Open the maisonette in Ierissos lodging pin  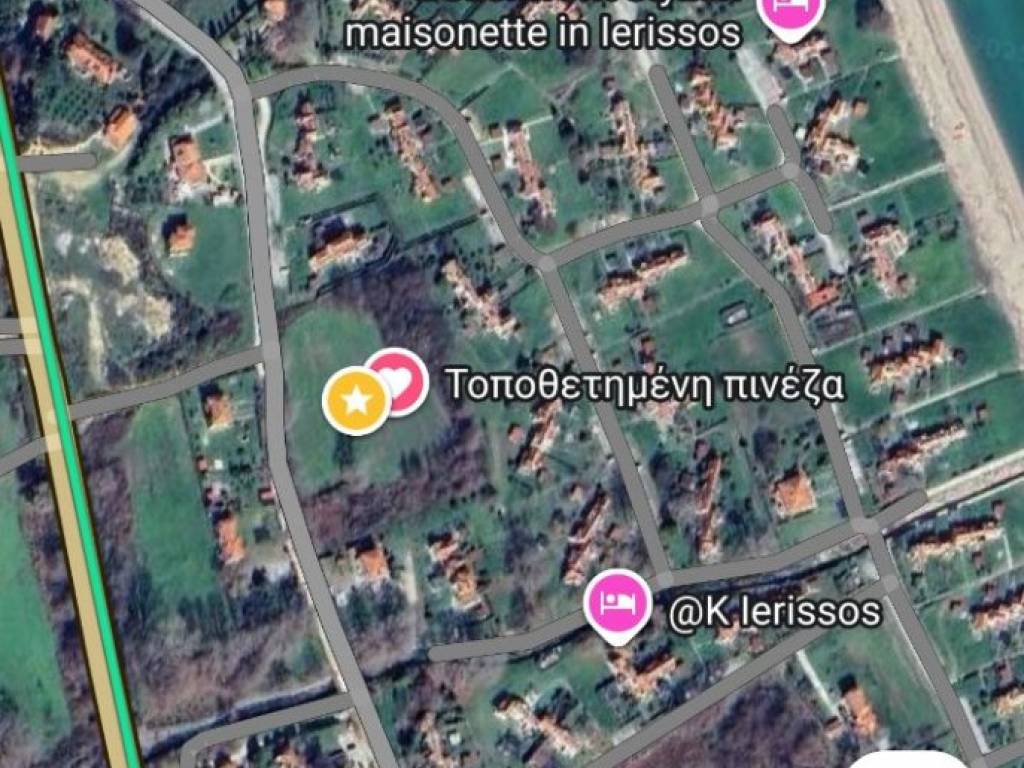[x=793, y=14]
